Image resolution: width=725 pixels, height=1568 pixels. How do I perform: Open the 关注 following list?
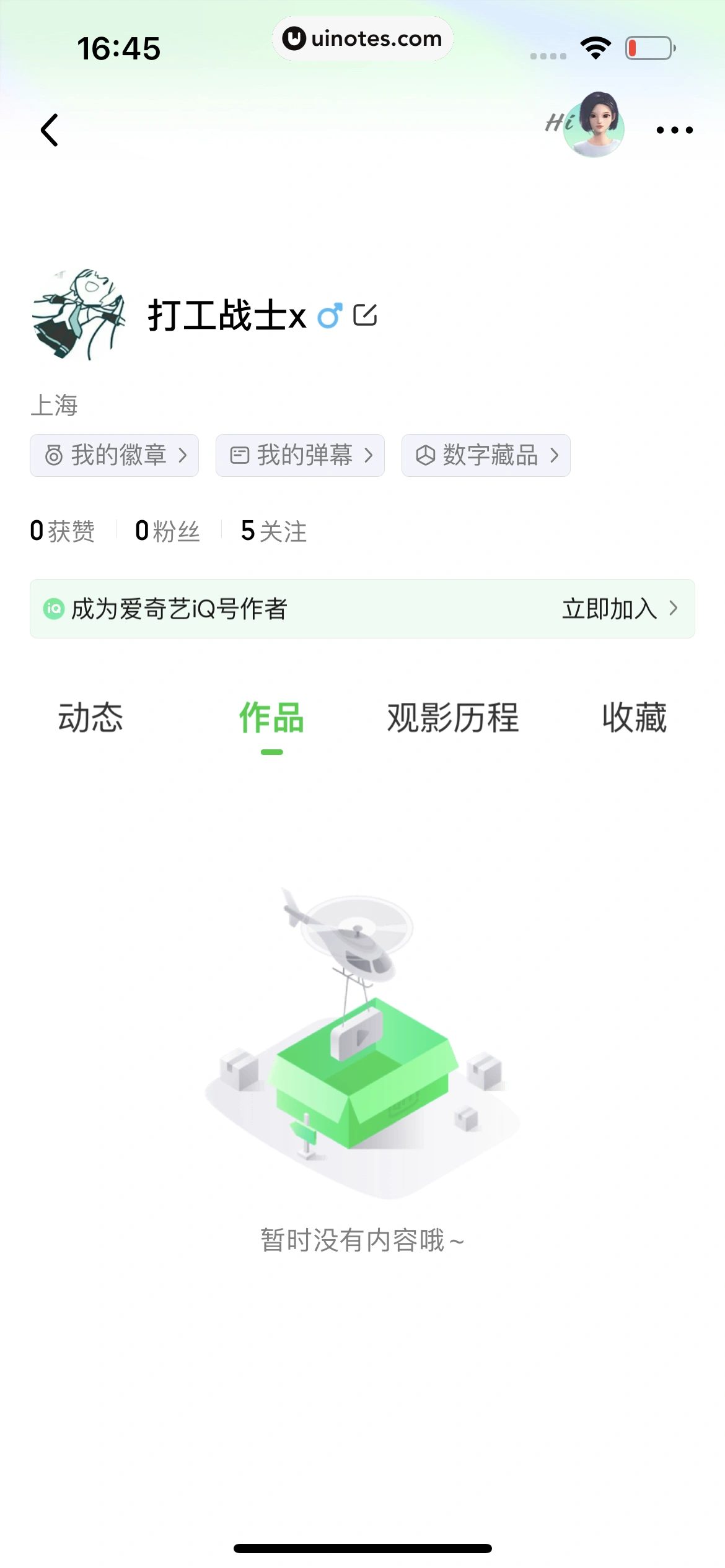coord(273,531)
